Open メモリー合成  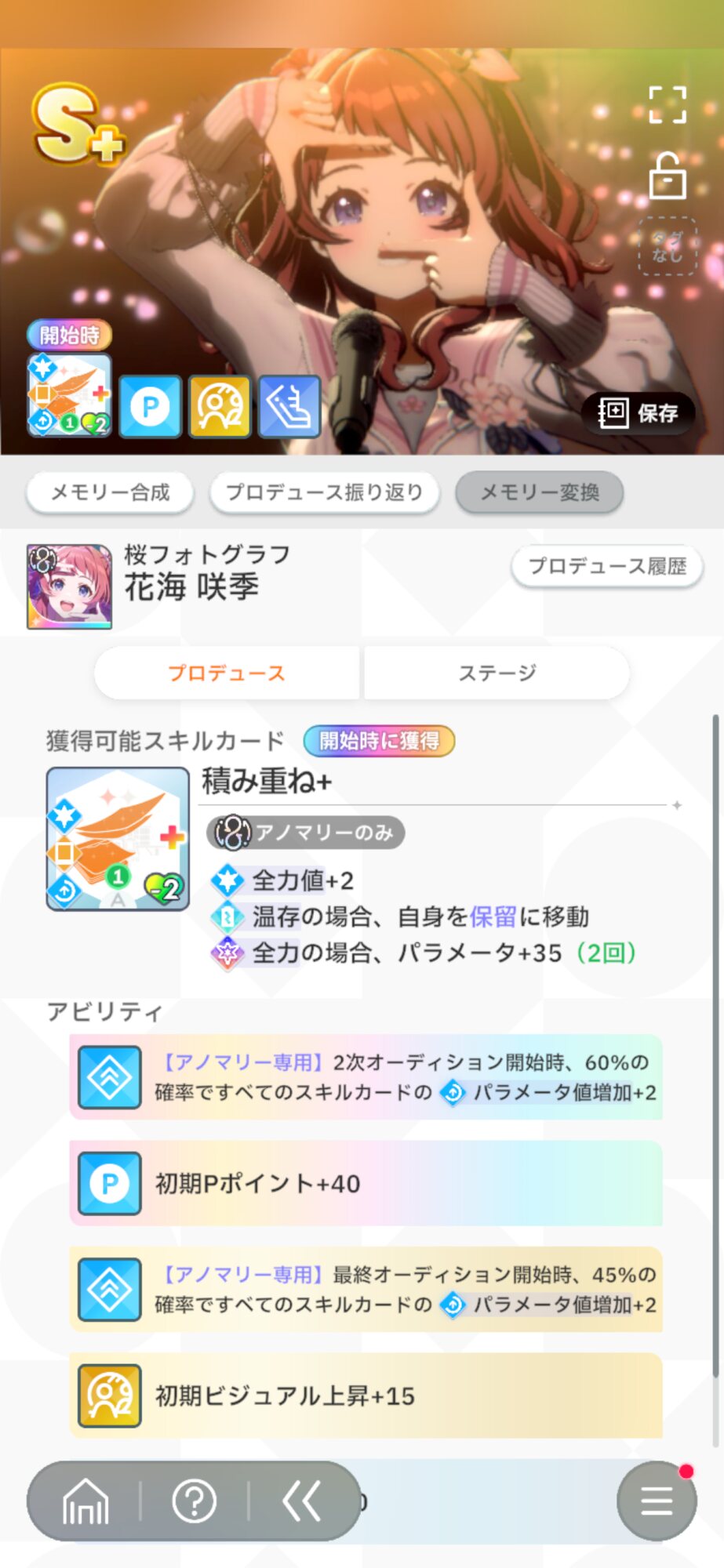click(110, 492)
